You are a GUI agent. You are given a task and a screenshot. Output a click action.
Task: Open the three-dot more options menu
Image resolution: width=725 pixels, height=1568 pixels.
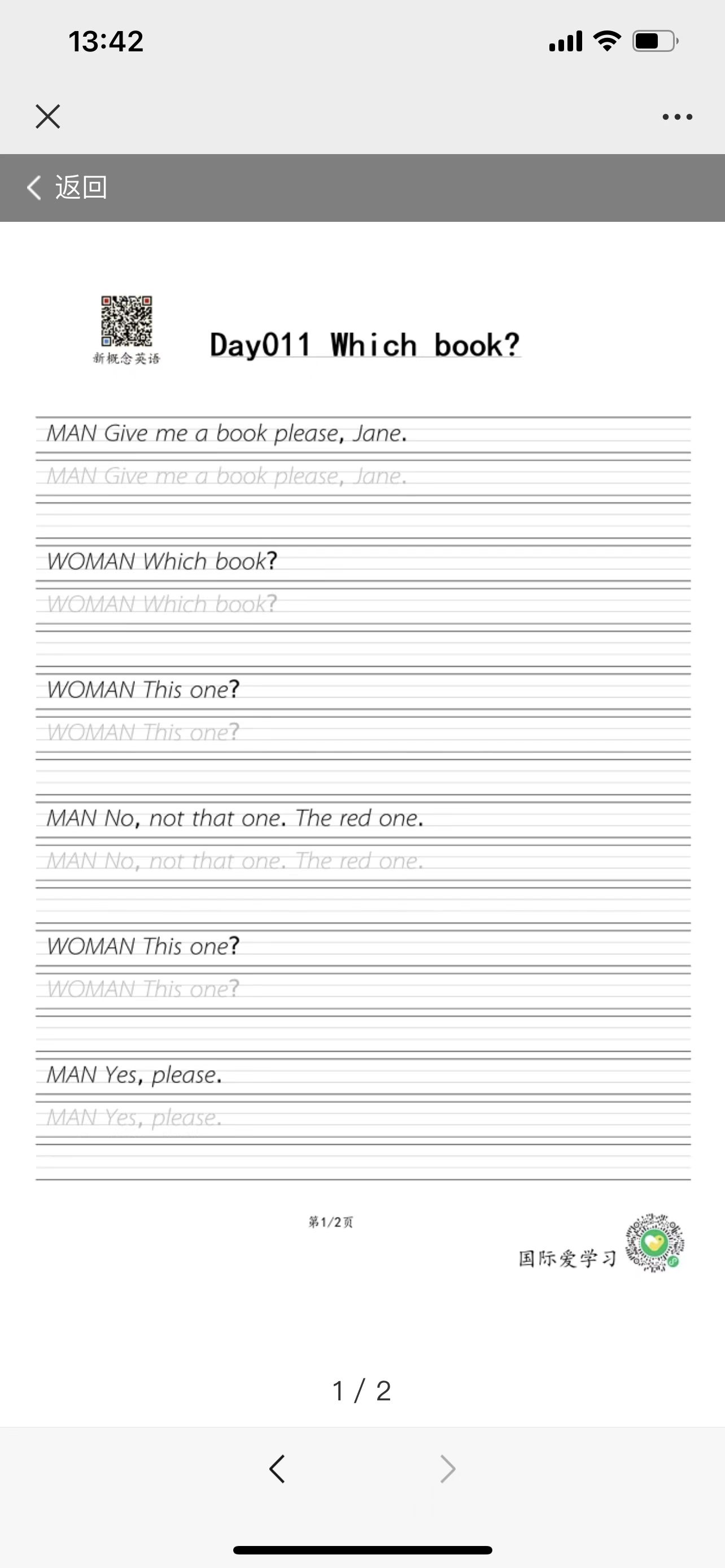tap(677, 117)
